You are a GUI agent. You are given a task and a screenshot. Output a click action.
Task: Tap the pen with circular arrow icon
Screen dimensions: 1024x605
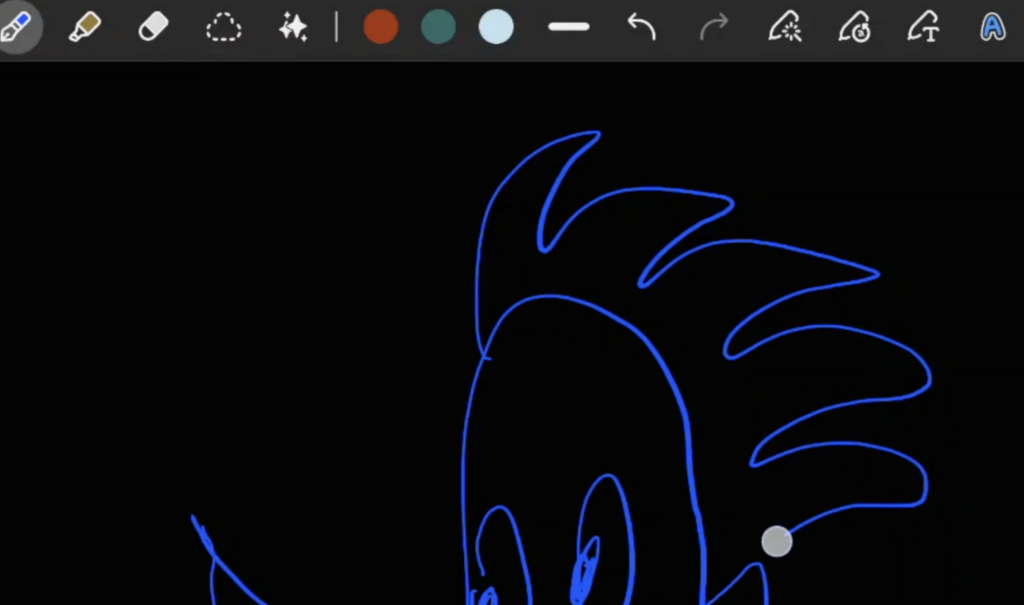pyautogui.click(x=854, y=27)
